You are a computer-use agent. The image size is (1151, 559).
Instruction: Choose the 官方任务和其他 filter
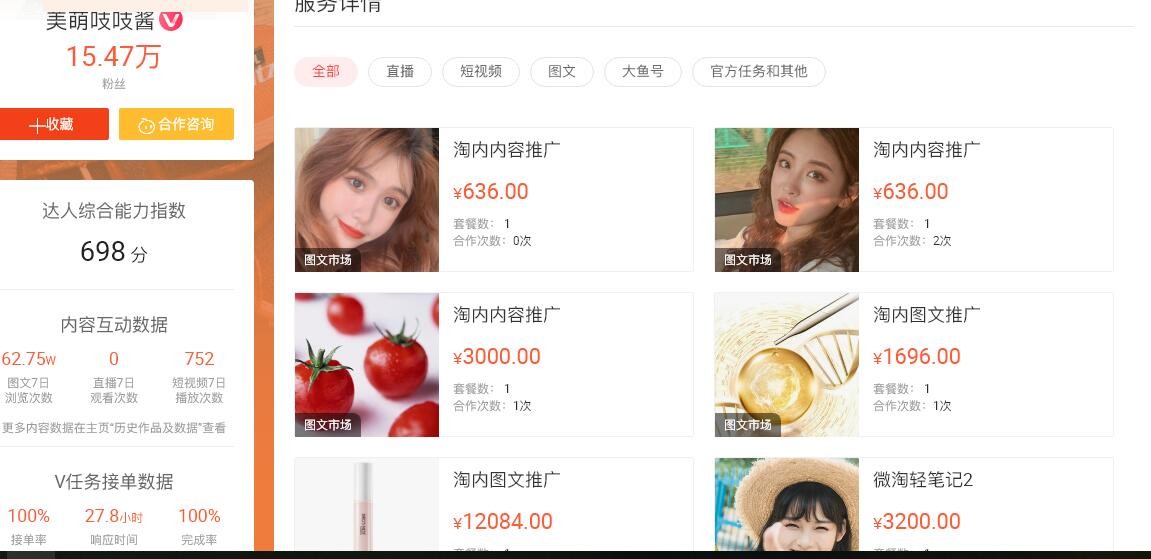tap(758, 72)
